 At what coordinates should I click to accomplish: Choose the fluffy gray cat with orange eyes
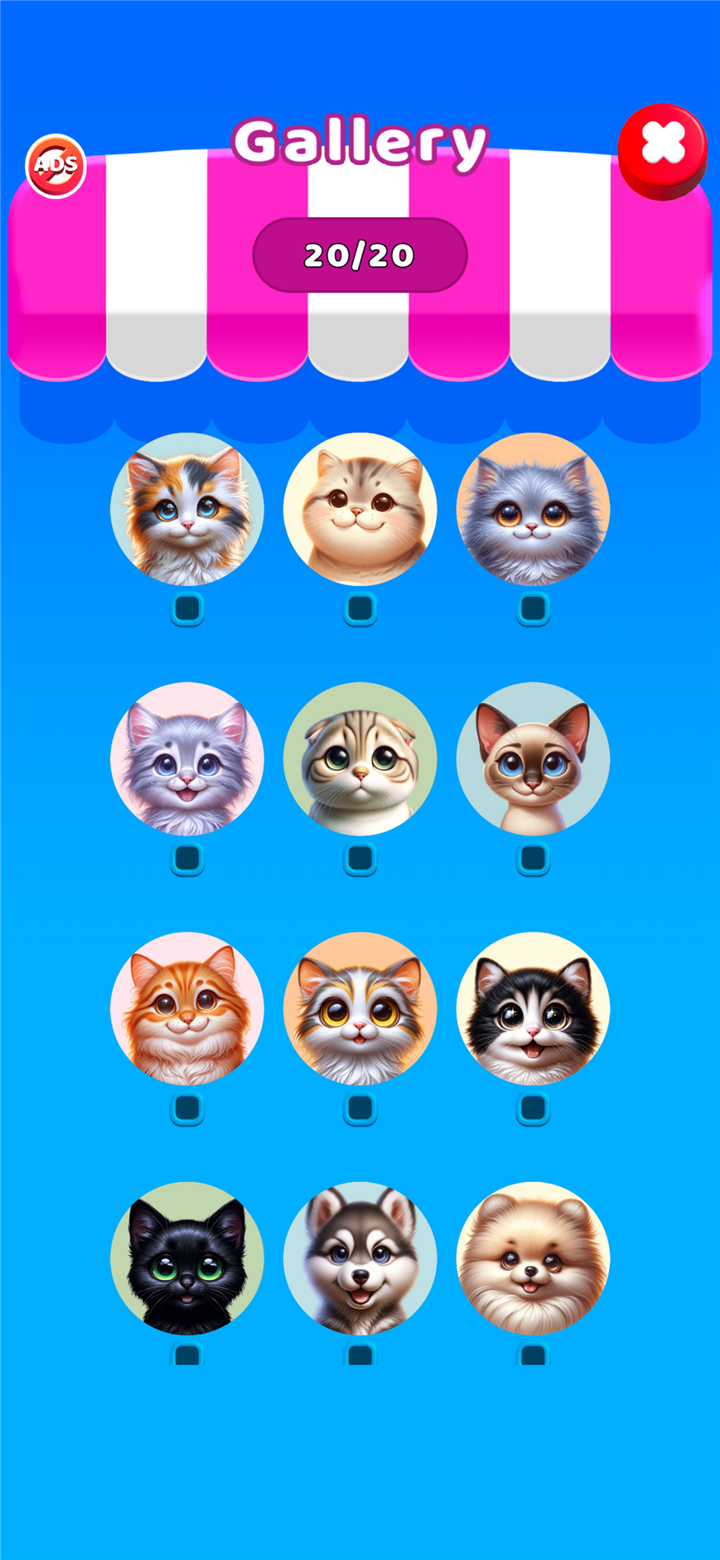[533, 509]
